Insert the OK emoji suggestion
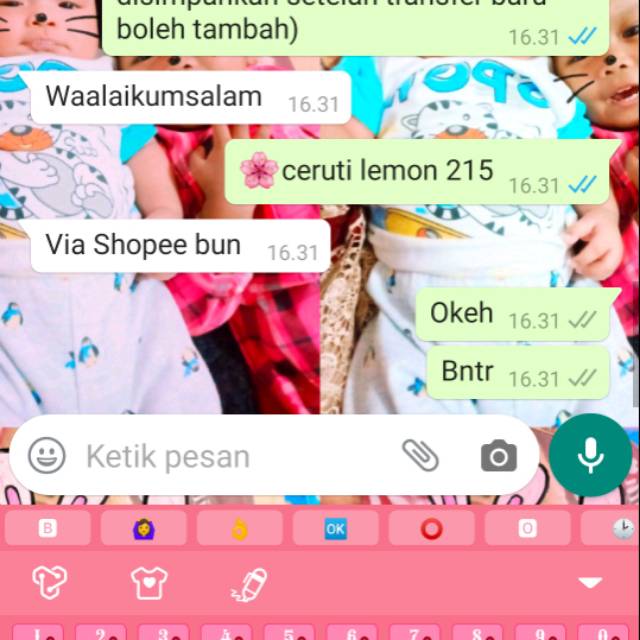Viewport: 640px width, 640px height. pos(336,528)
